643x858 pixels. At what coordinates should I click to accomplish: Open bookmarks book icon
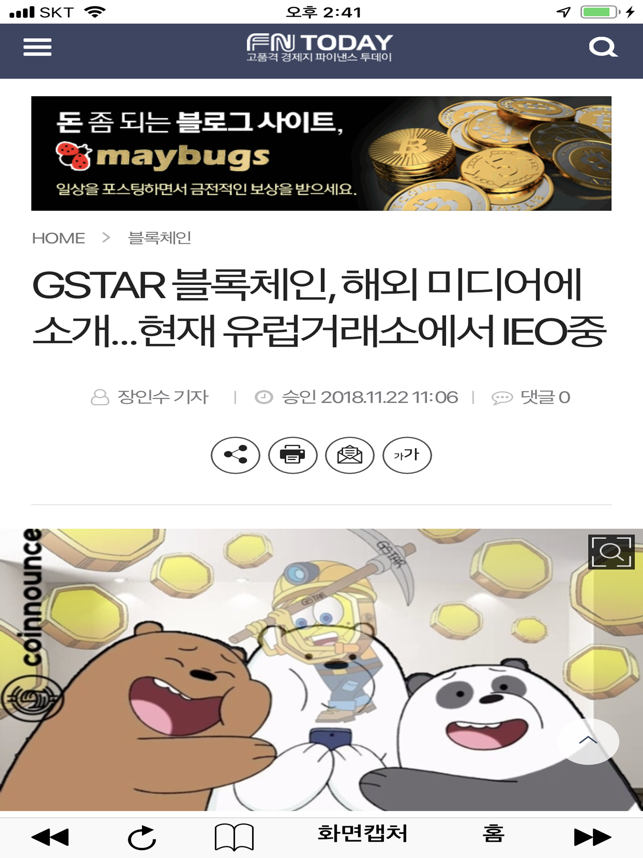234,837
